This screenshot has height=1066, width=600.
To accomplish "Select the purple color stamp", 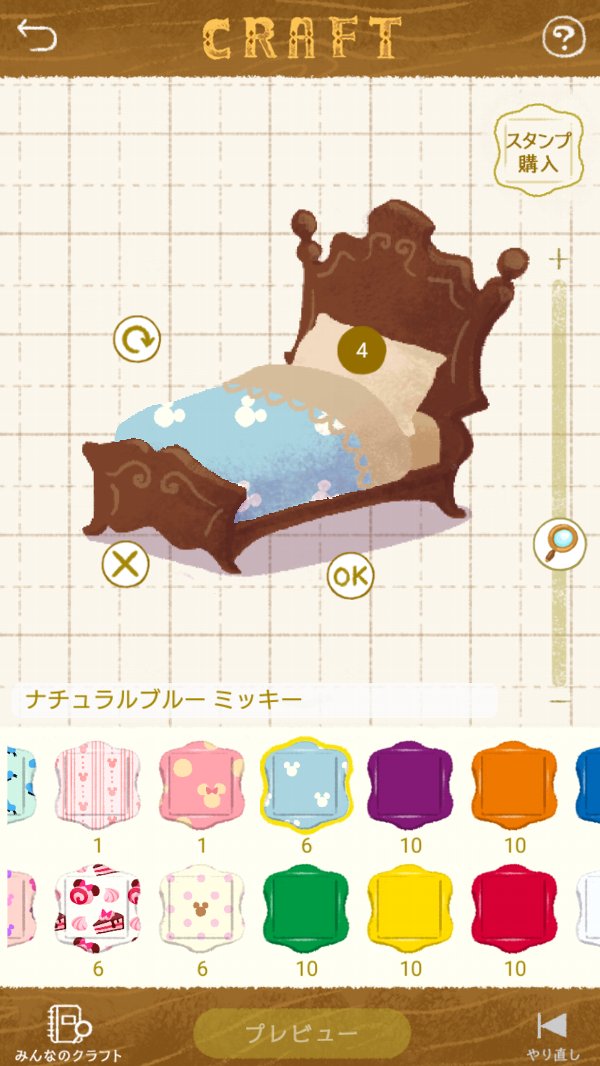I will pyautogui.click(x=409, y=784).
